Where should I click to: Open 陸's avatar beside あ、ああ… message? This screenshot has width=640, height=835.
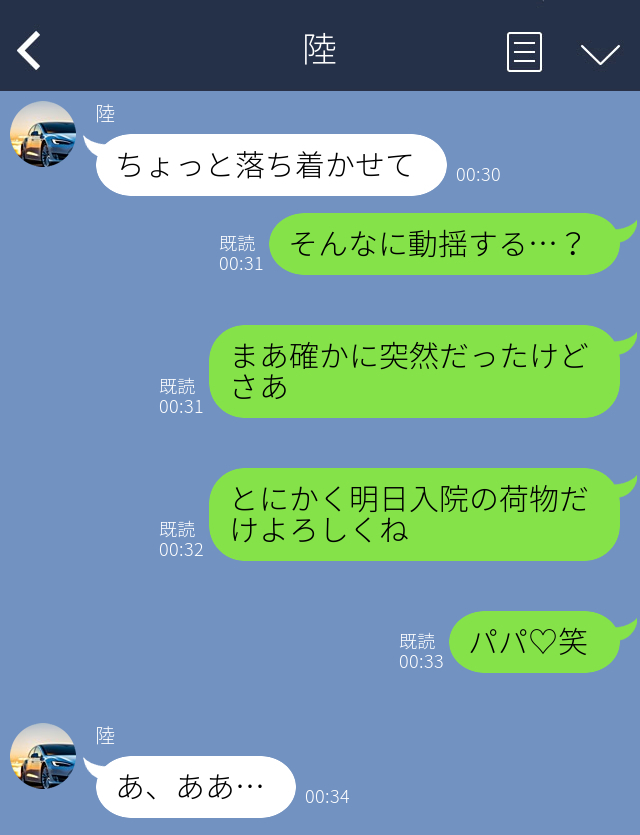pyautogui.click(x=43, y=756)
